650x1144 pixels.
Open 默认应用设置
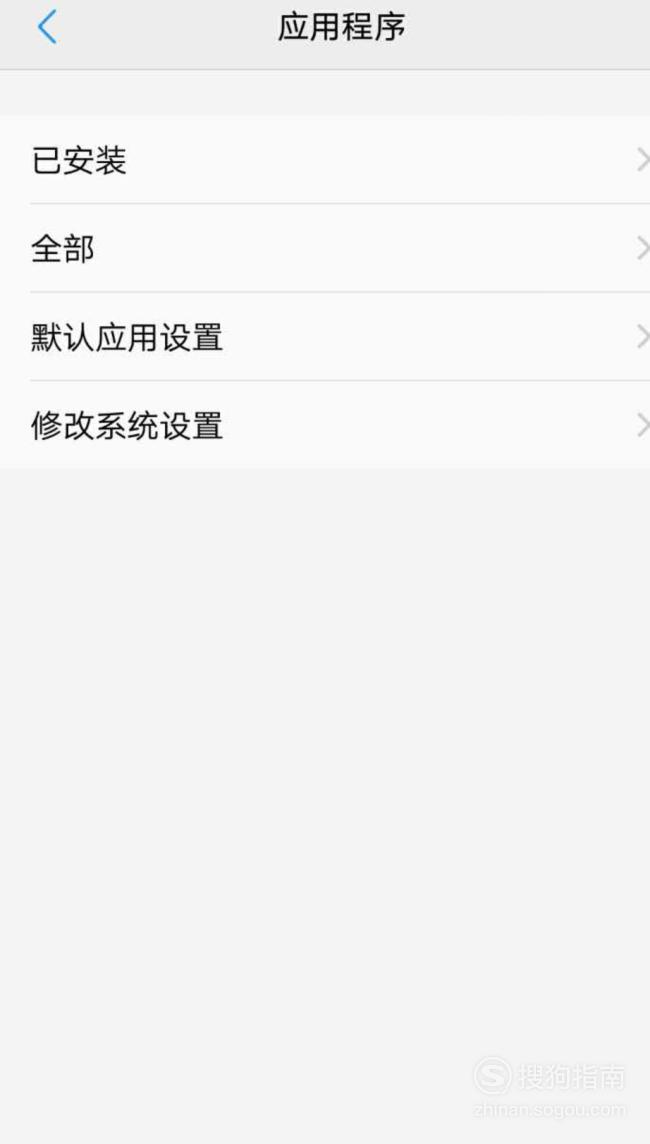click(325, 336)
